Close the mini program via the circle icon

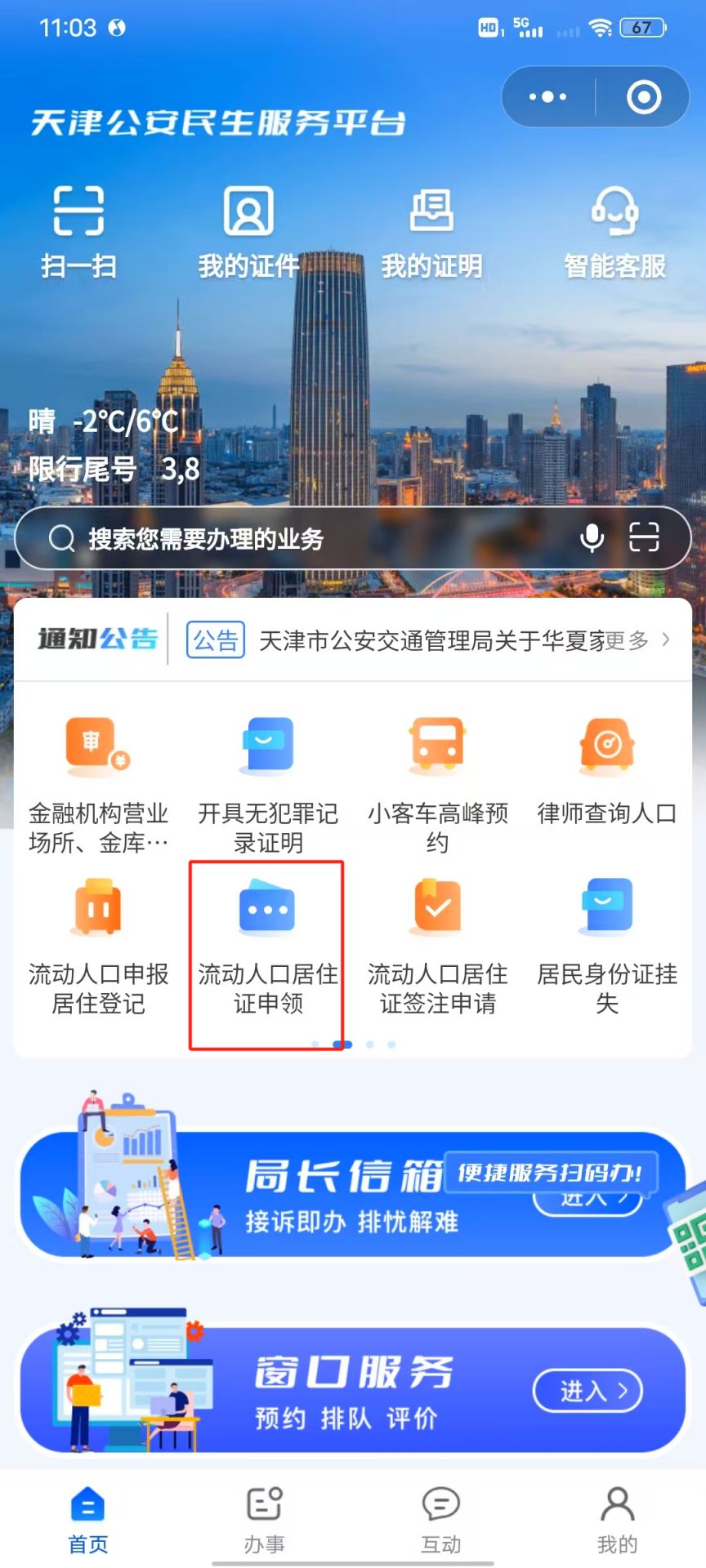[x=643, y=97]
